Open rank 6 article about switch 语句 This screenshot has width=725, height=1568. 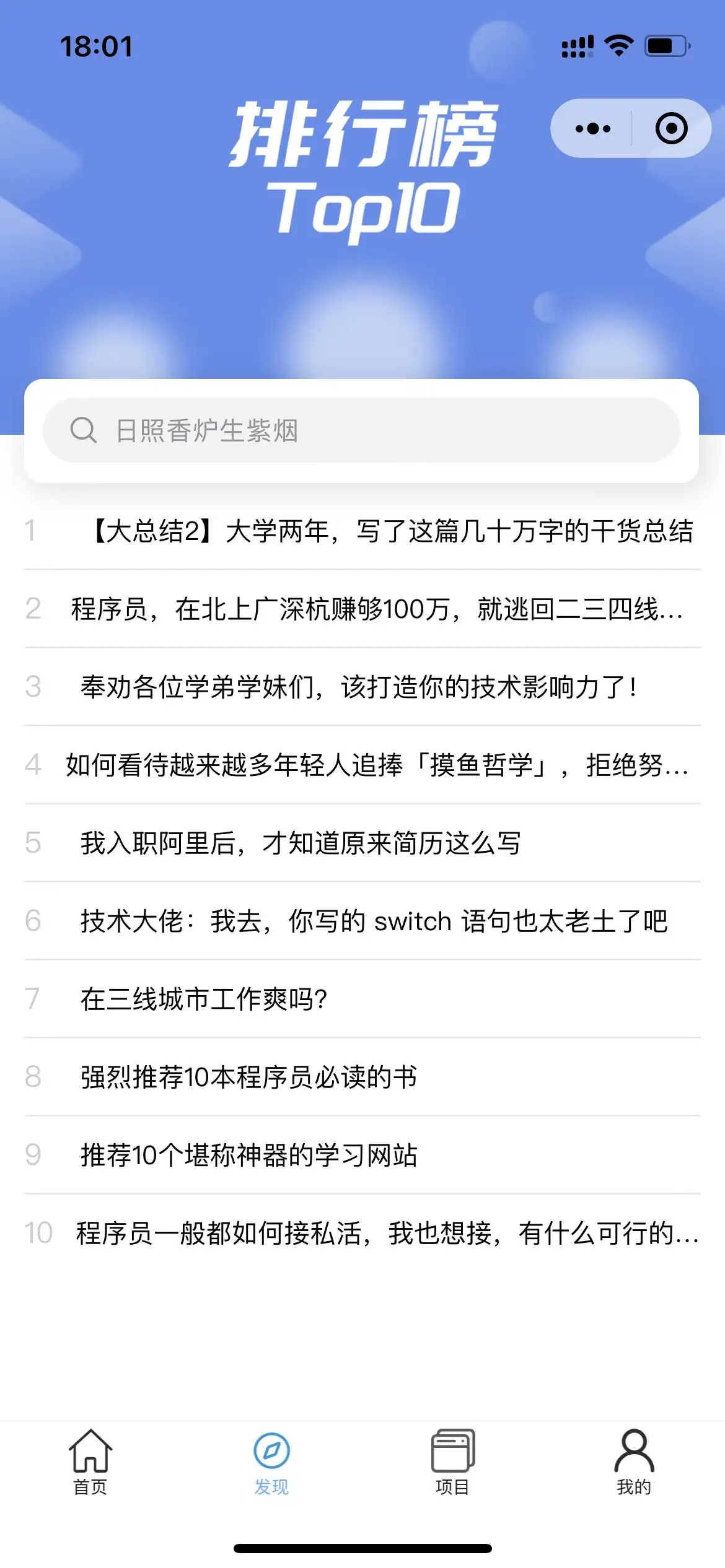362,921
